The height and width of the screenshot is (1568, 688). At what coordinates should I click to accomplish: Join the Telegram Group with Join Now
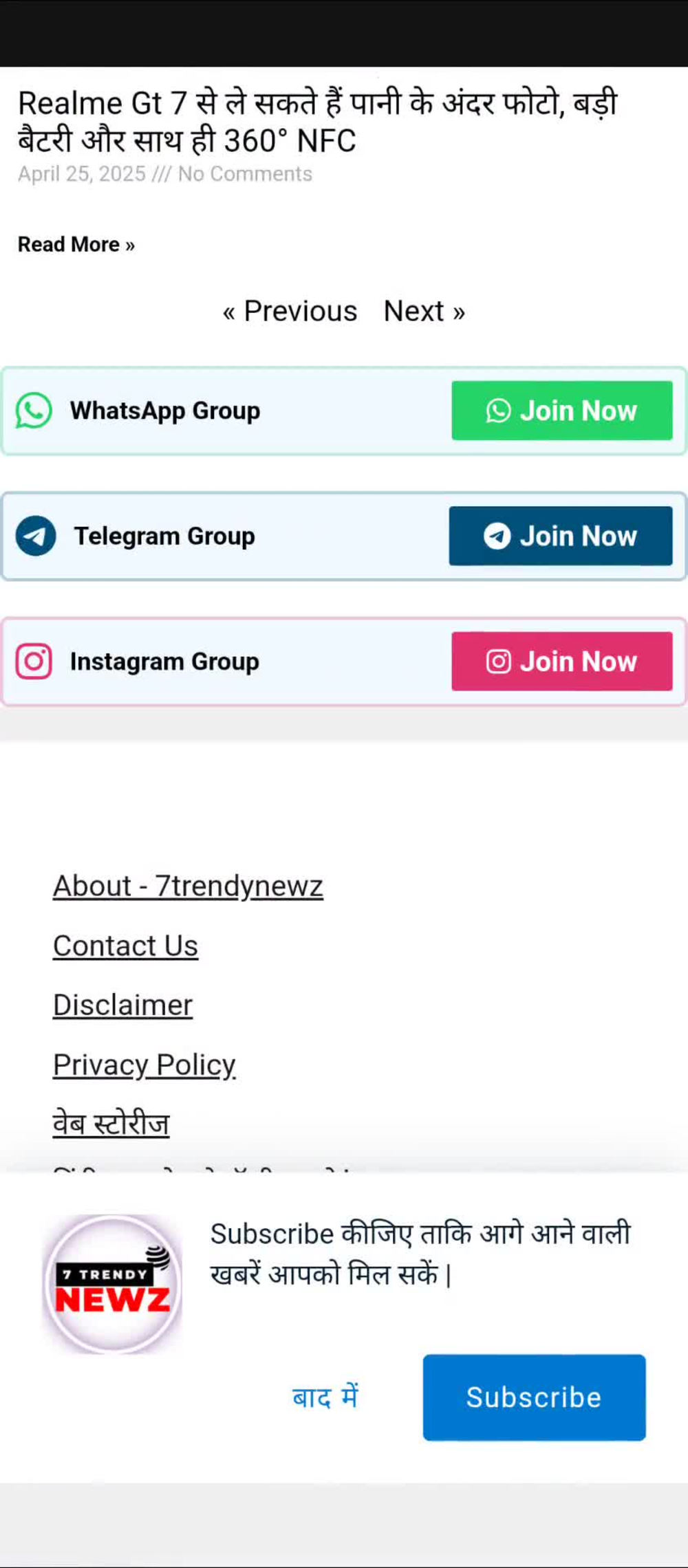(561, 536)
